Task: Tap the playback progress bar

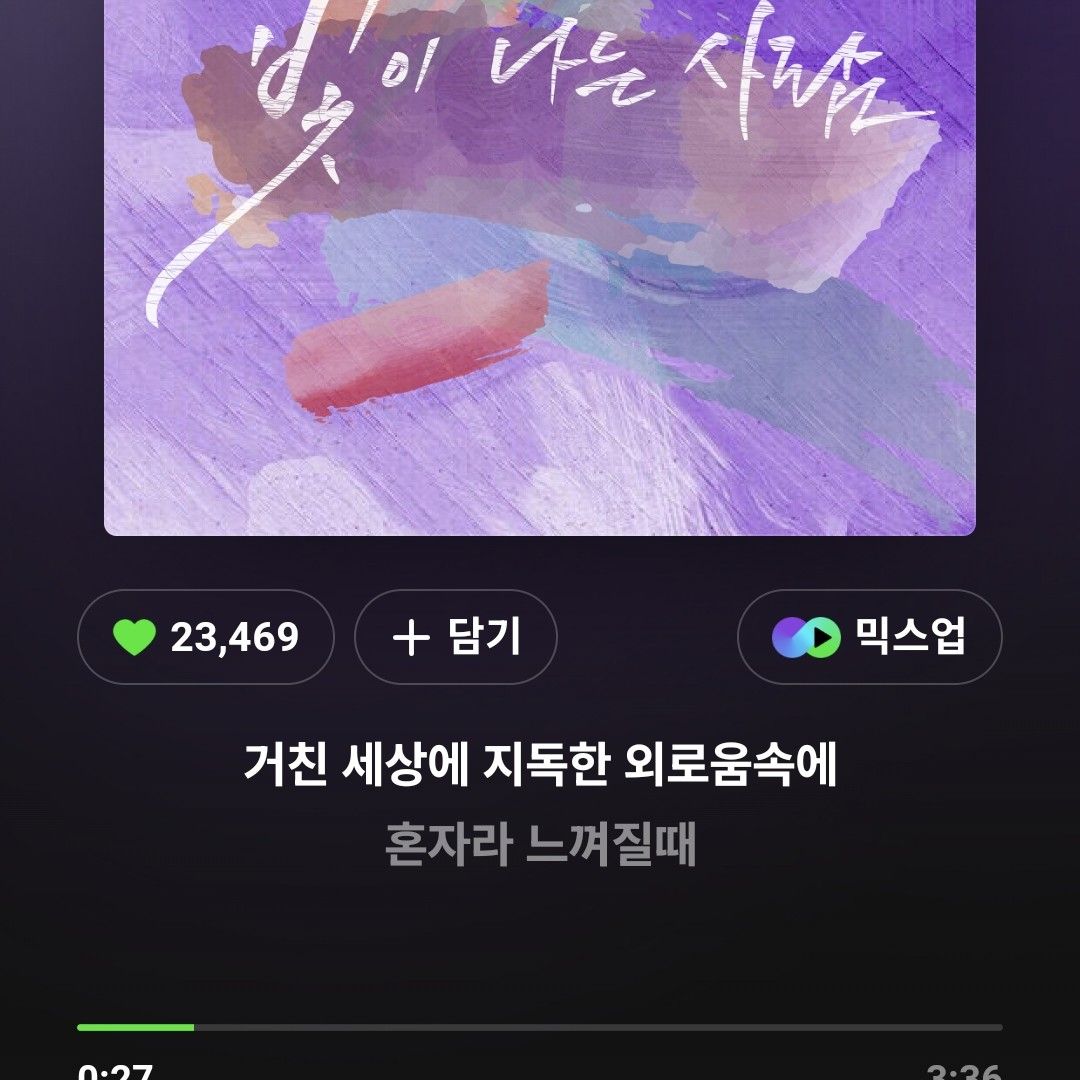Action: 540,1027
